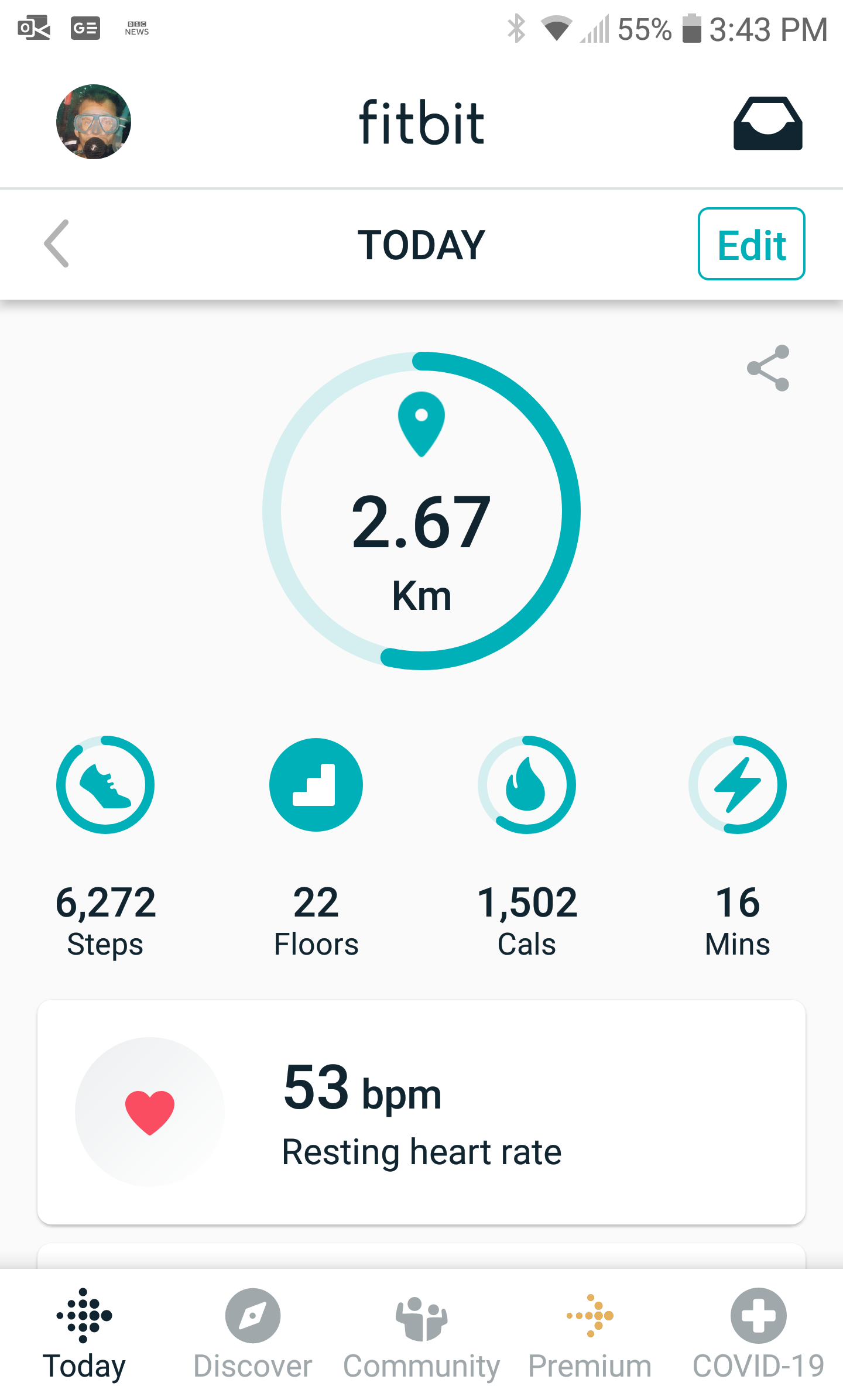Switch to the Premium tab
The width and height of the screenshot is (843, 1400).
(590, 1334)
